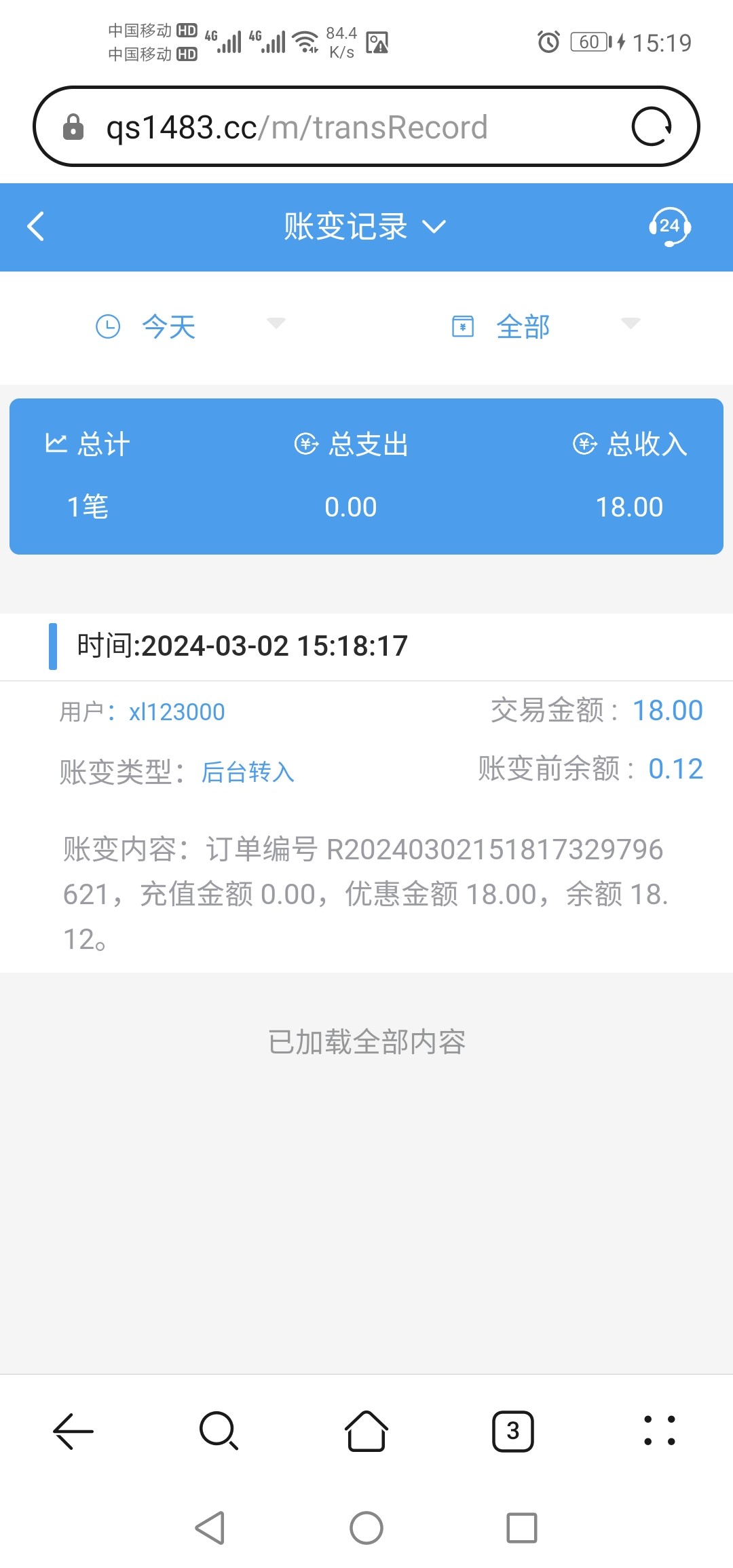The image size is (733, 1568).
Task: Tap the browser address bar URL
Action: (x=297, y=127)
